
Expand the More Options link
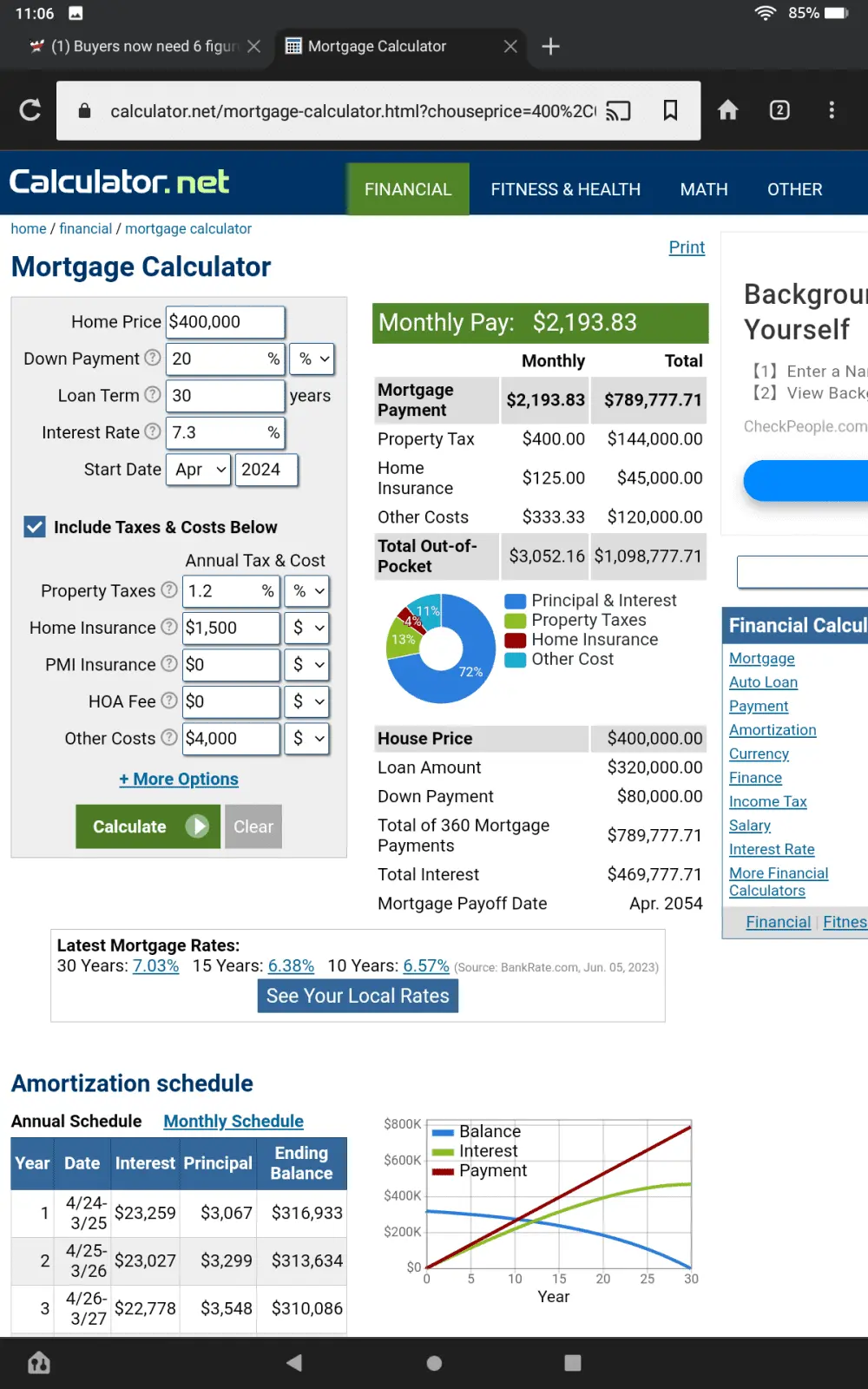click(x=179, y=780)
